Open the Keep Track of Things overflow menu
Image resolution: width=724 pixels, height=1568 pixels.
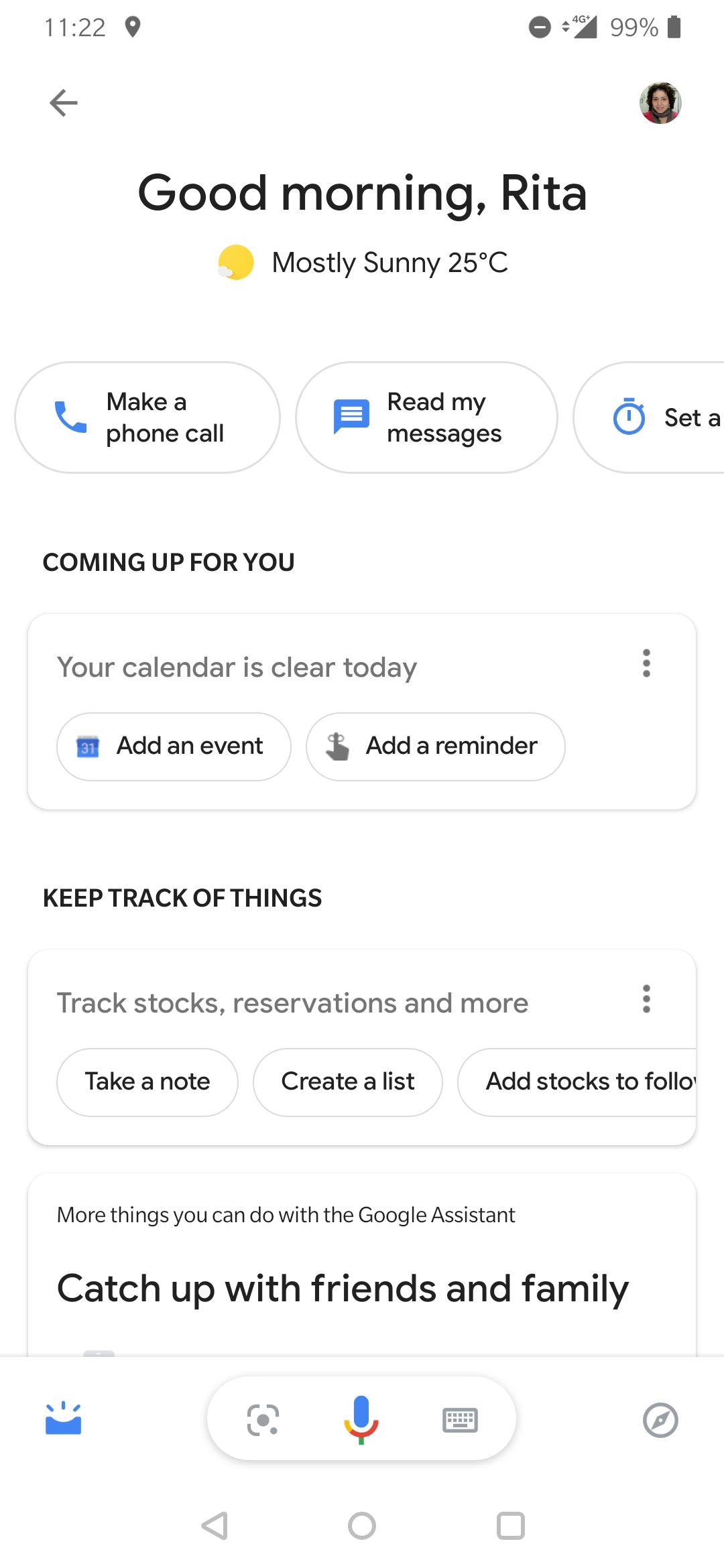click(x=646, y=999)
